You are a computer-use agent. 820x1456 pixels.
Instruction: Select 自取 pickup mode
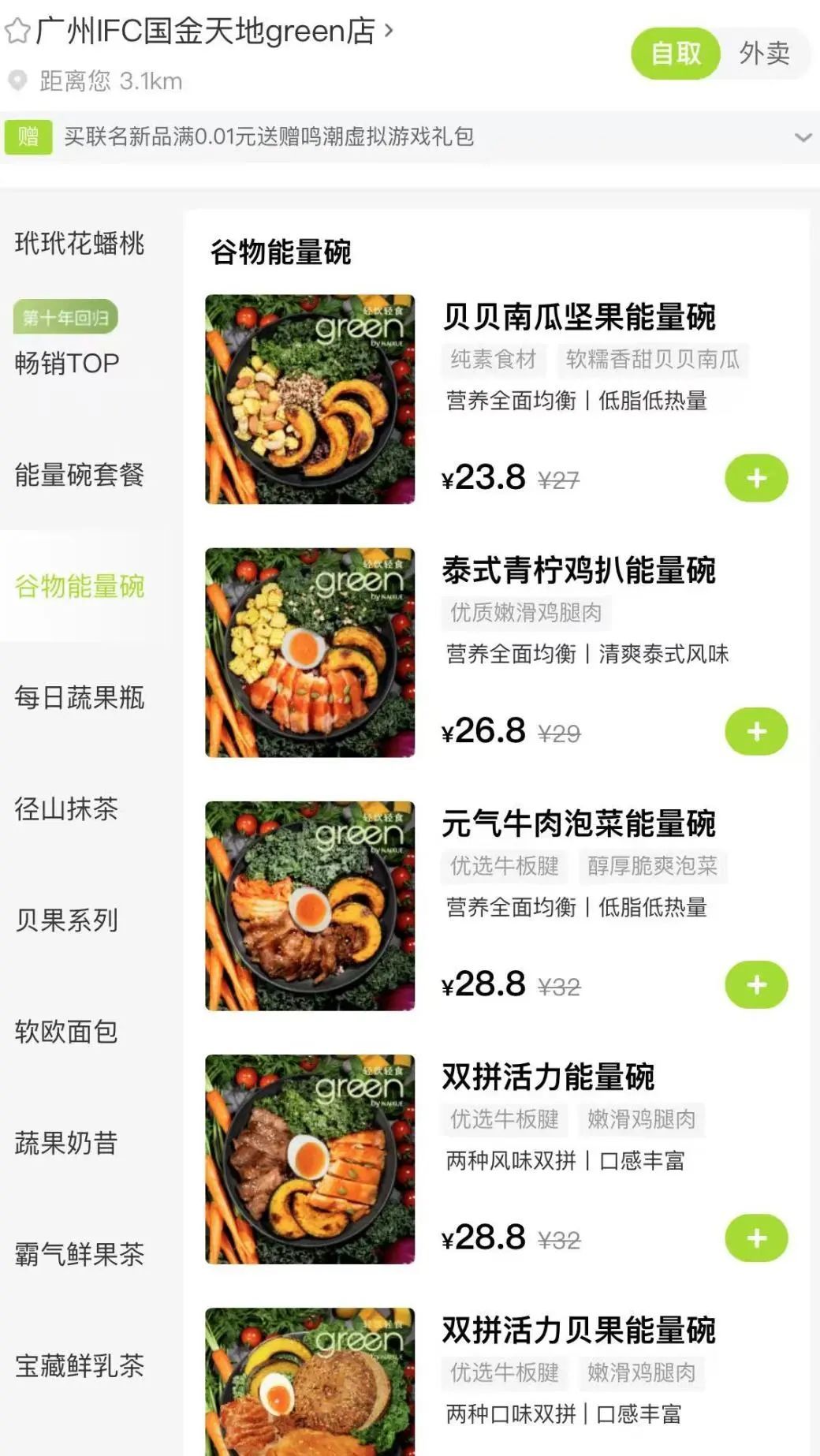pos(676,54)
